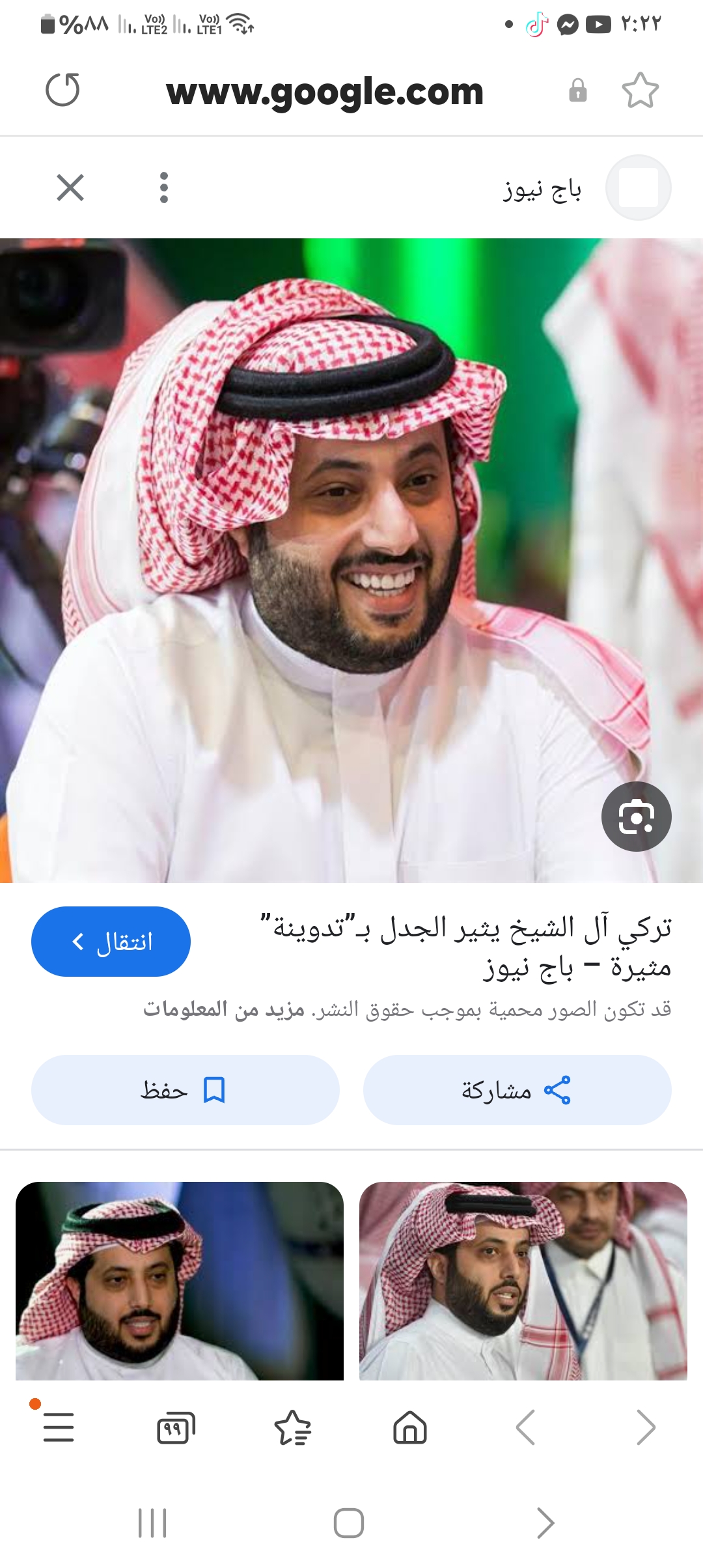Close the image preview with the X

[x=70, y=188]
